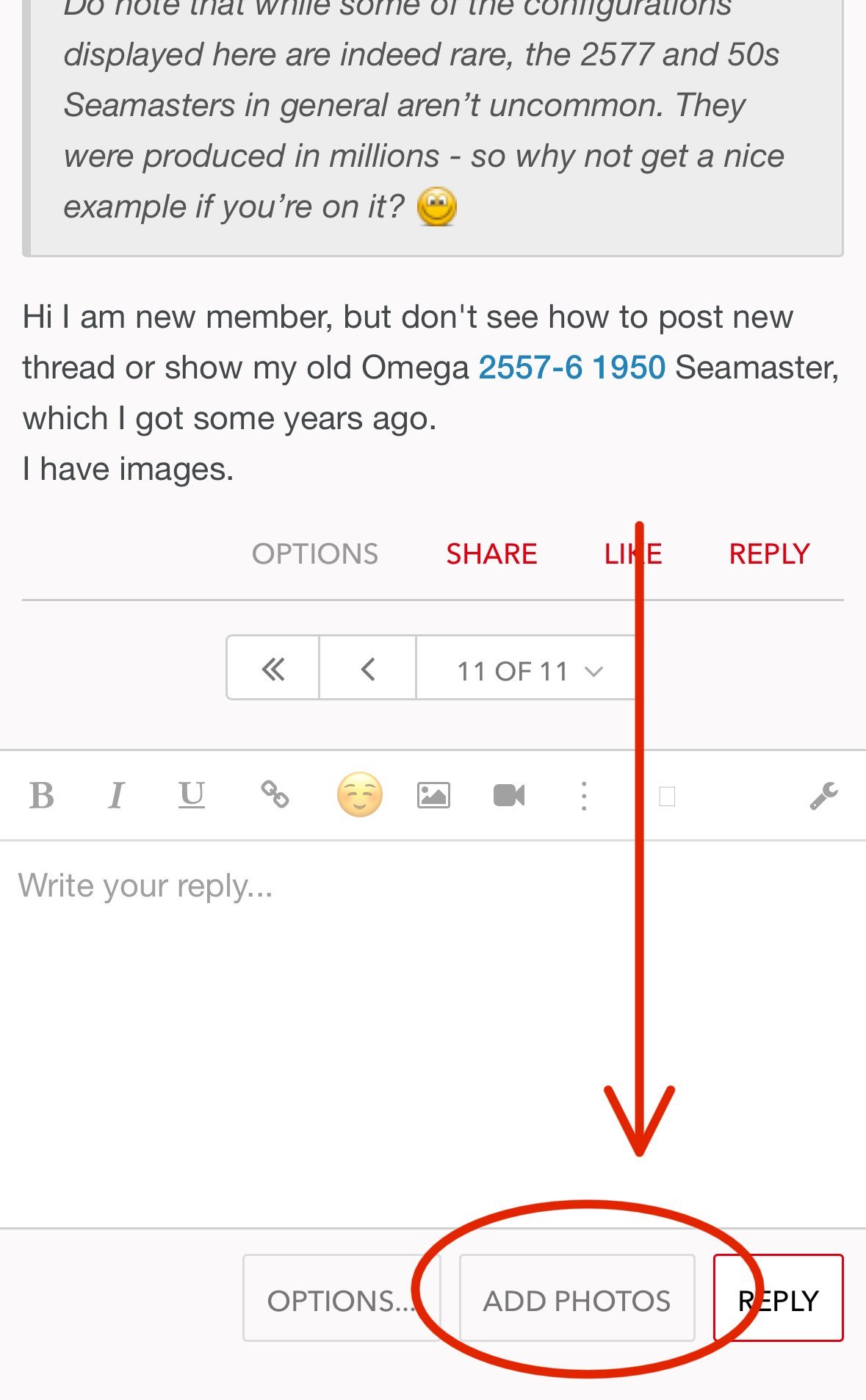Screen dimensions: 866x1400
Task: Insert a video into the reply
Action: pos(509,795)
